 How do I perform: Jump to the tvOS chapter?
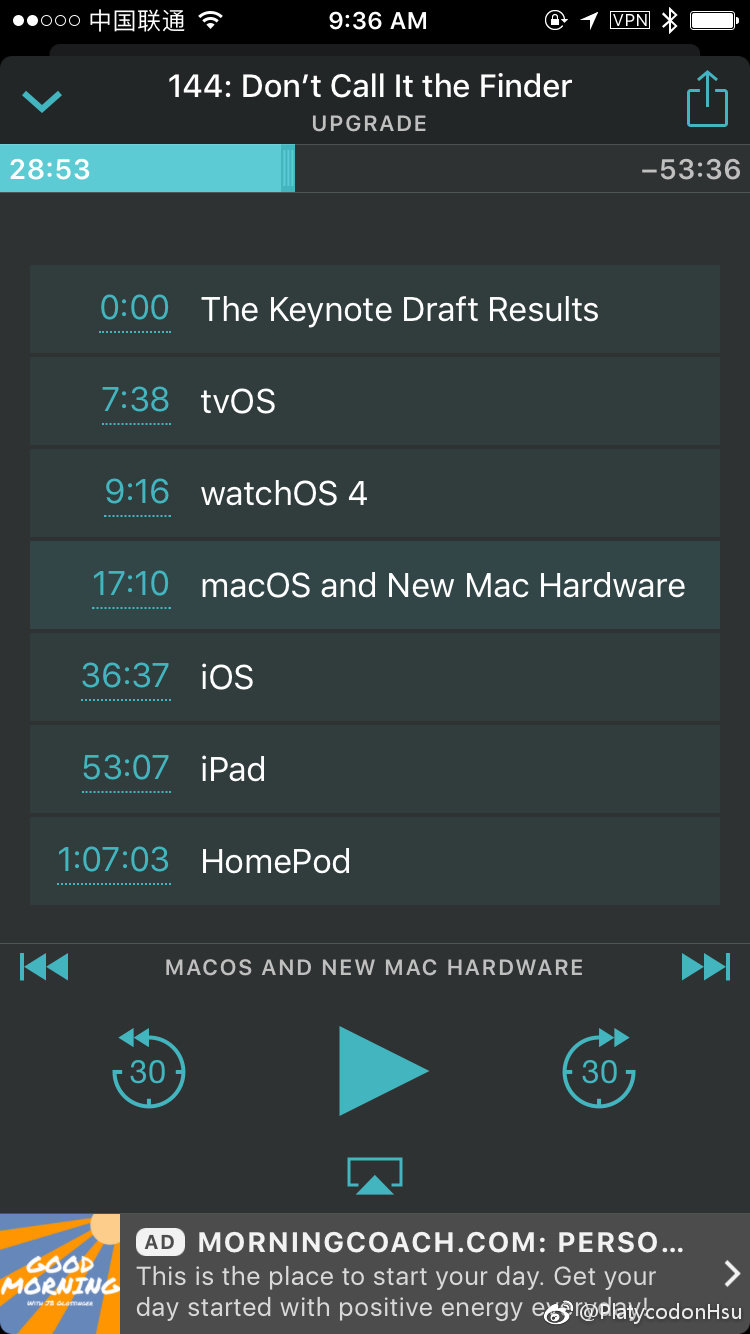pyautogui.click(x=375, y=401)
